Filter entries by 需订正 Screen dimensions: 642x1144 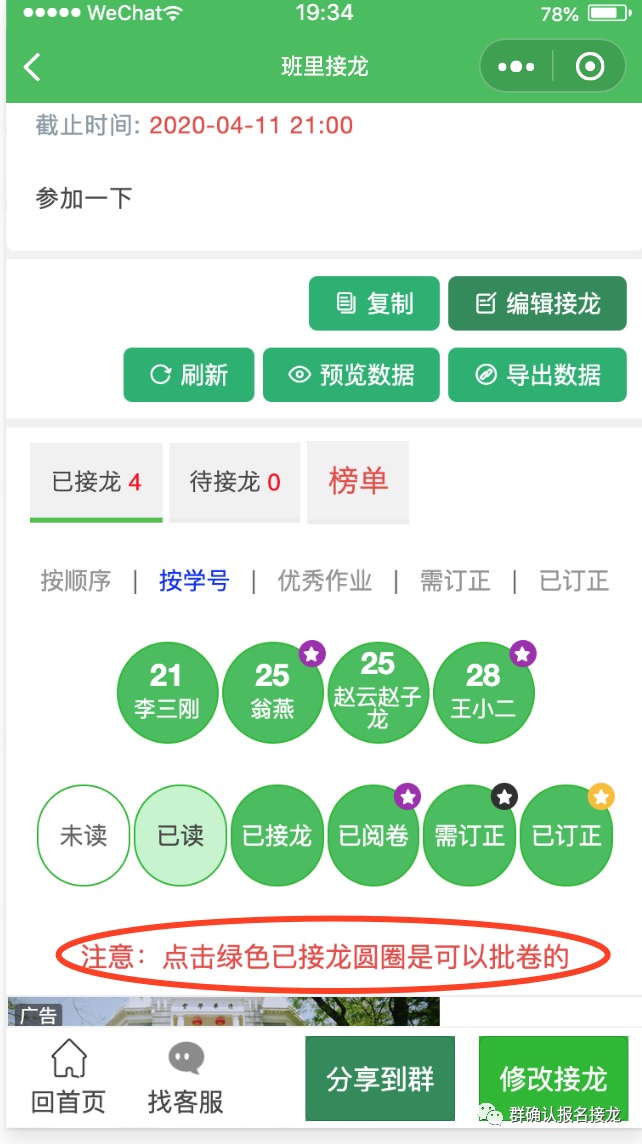point(455,581)
